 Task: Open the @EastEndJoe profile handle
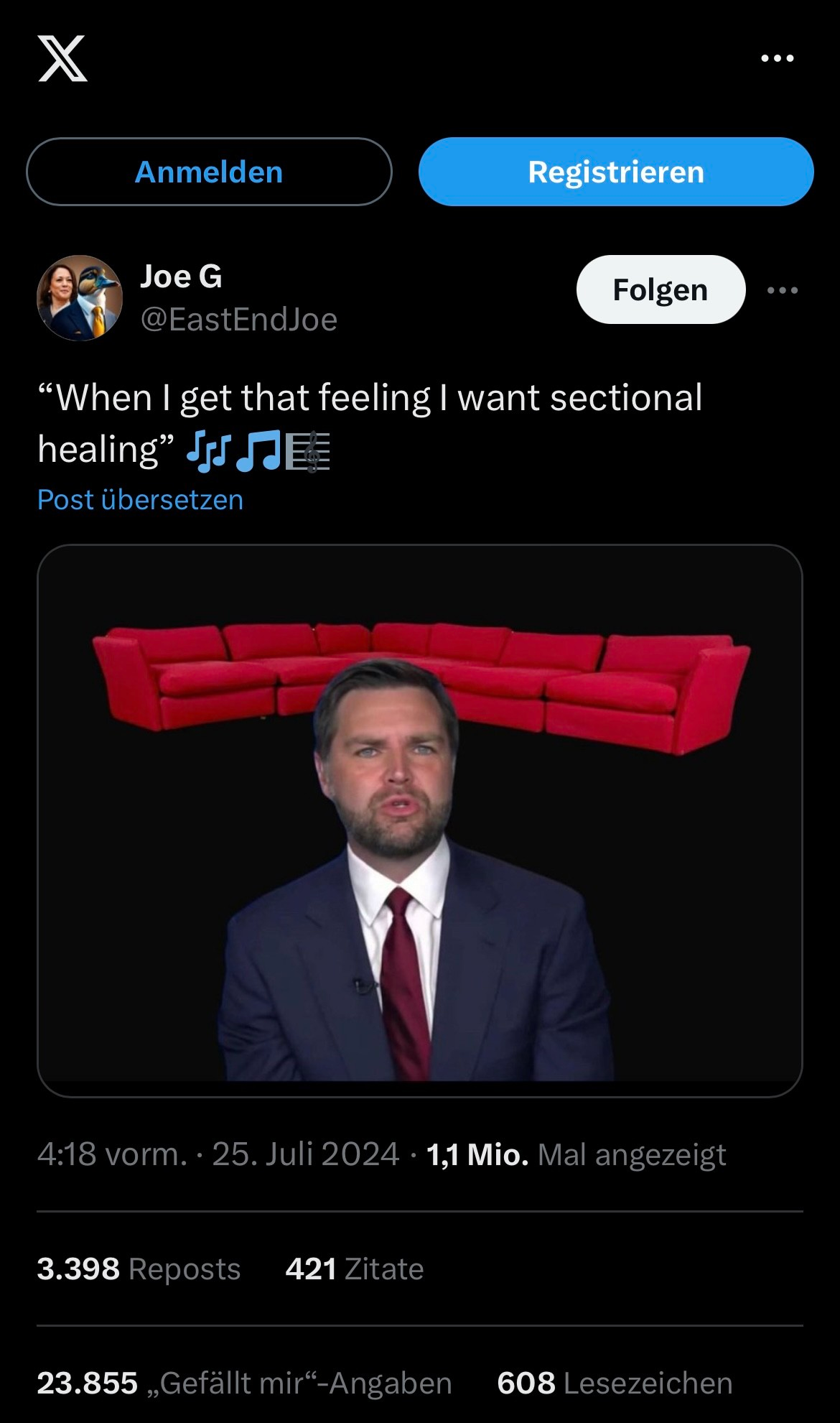click(238, 319)
